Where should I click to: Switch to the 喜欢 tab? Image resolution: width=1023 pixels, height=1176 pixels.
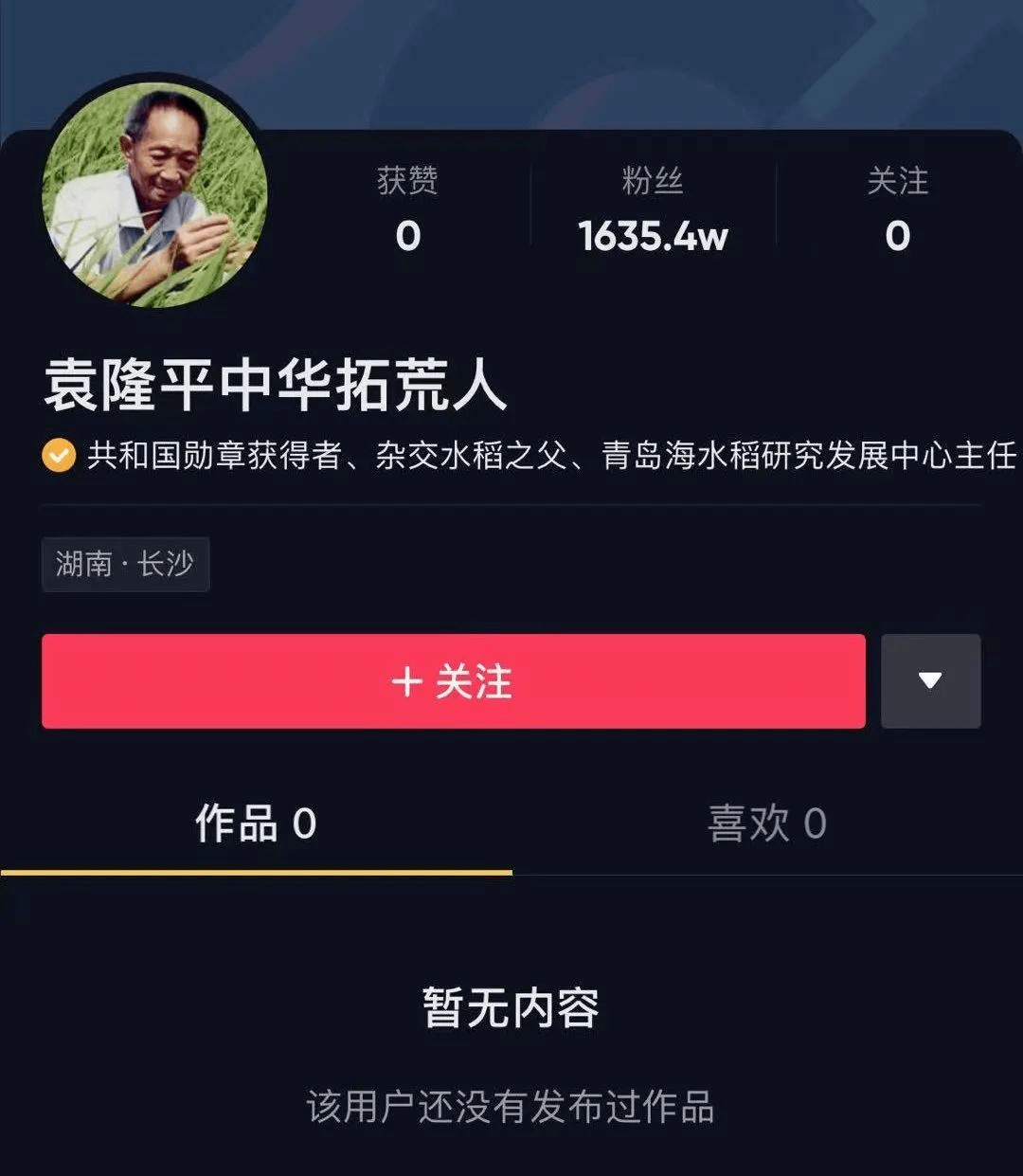[x=766, y=823]
